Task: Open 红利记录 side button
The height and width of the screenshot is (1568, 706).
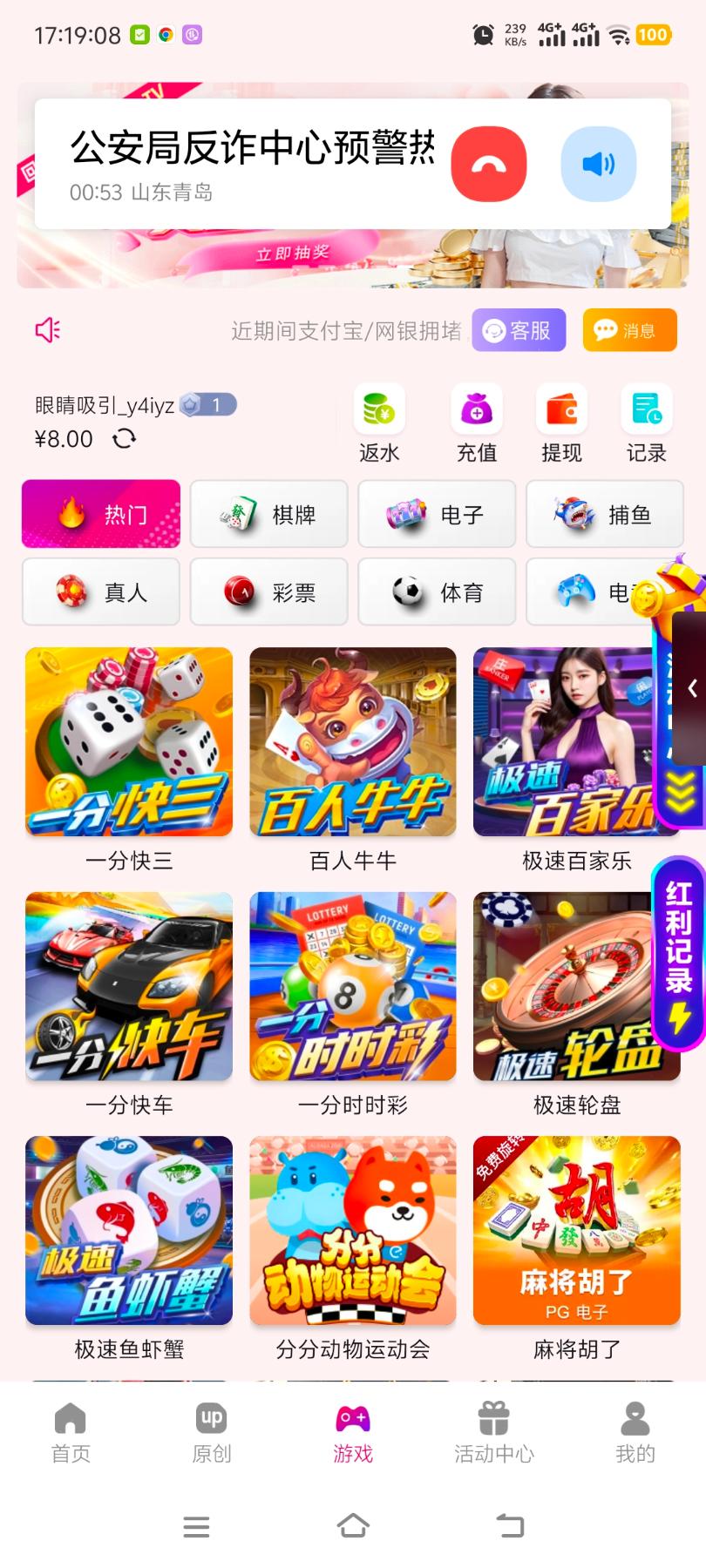Action: pos(679,954)
